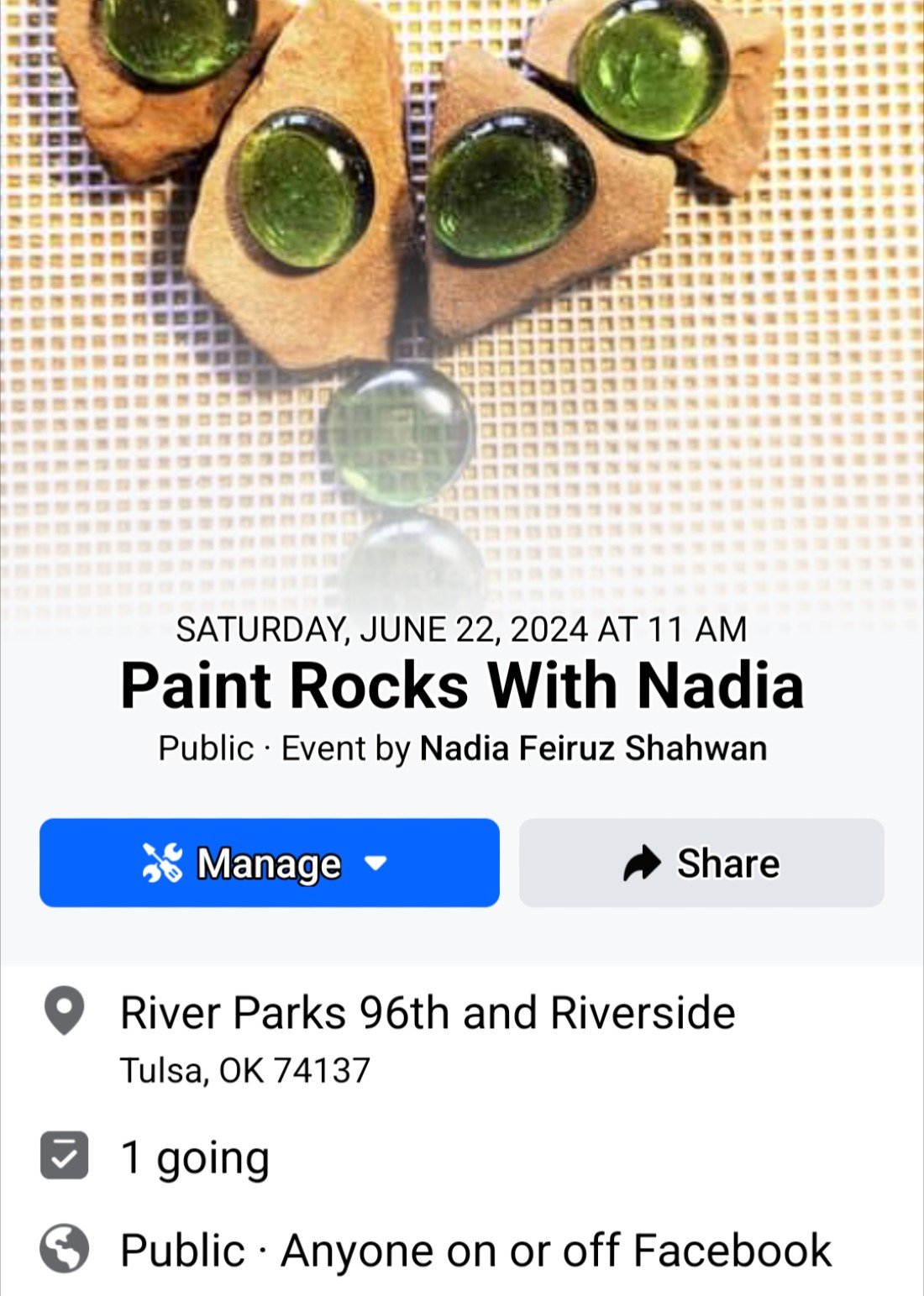Click the tools icon on the Manage button

coord(164,863)
